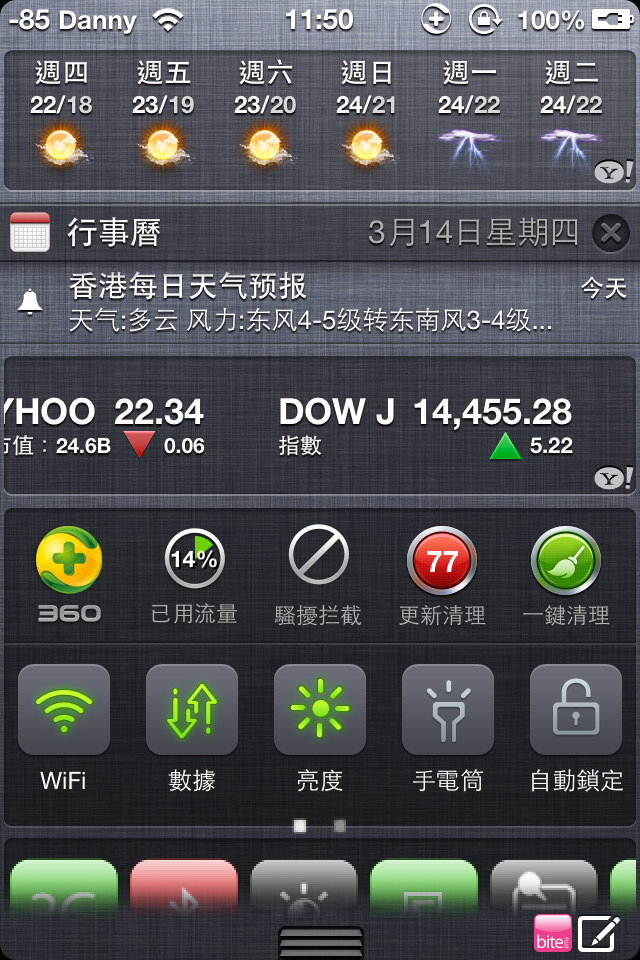Run 一鍵清理 one-tap cleanup
640x960 pixels.
[566, 560]
